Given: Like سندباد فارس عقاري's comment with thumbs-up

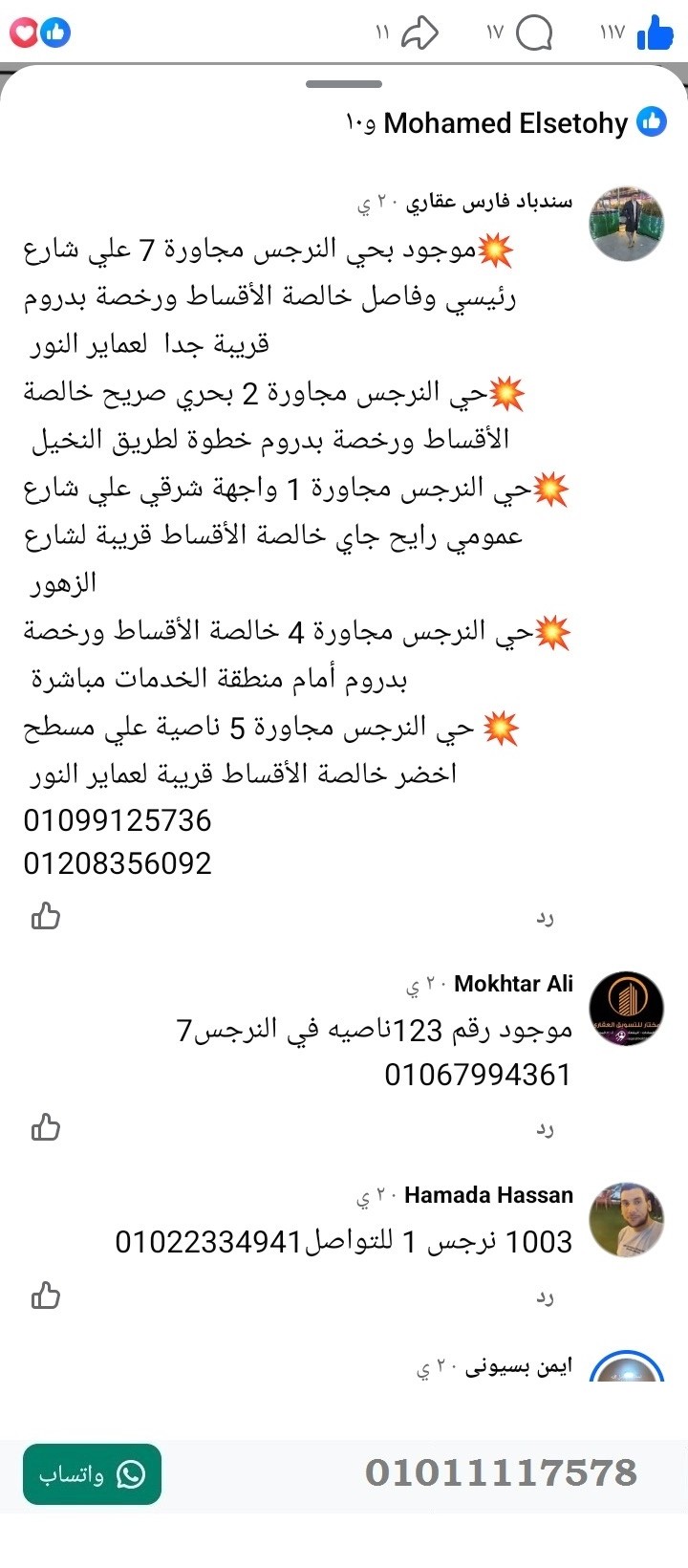Looking at the screenshot, I should pos(45,917).
